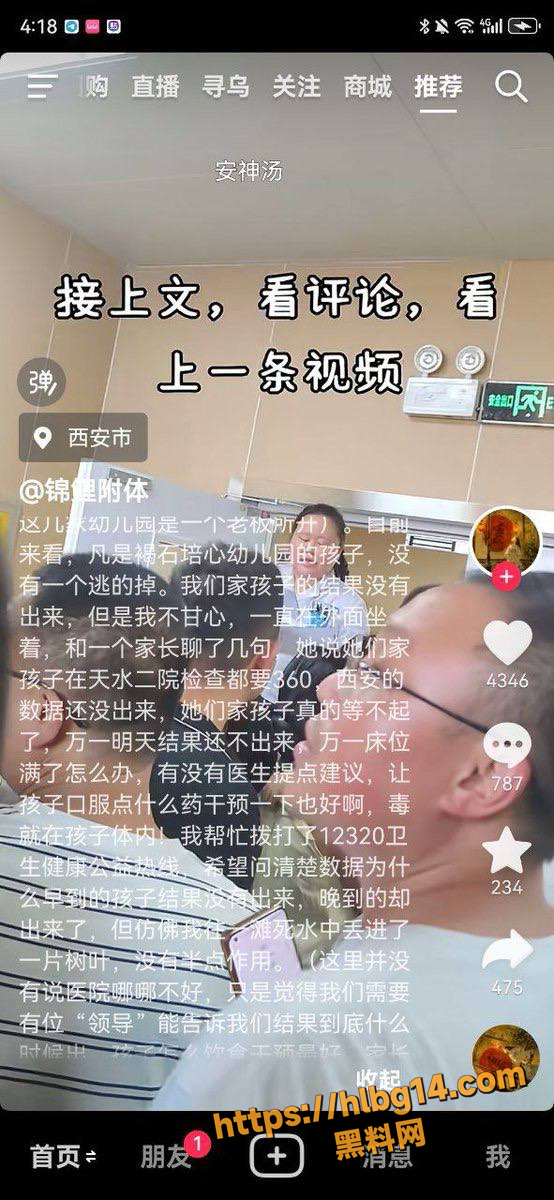Toggle the 弹 danmaku button

(42, 380)
